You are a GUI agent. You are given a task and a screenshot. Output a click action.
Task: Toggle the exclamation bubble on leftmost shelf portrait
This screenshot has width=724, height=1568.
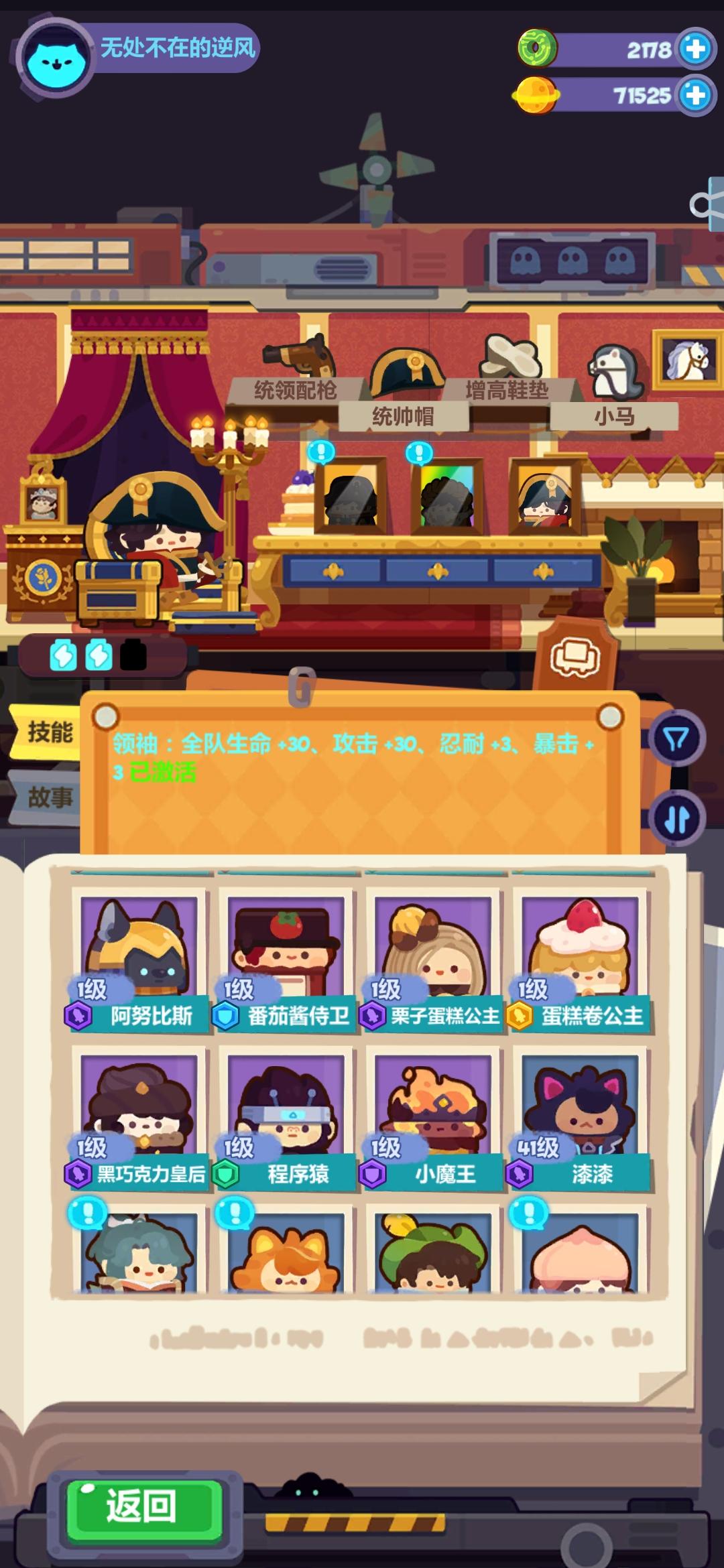pyautogui.click(x=320, y=452)
